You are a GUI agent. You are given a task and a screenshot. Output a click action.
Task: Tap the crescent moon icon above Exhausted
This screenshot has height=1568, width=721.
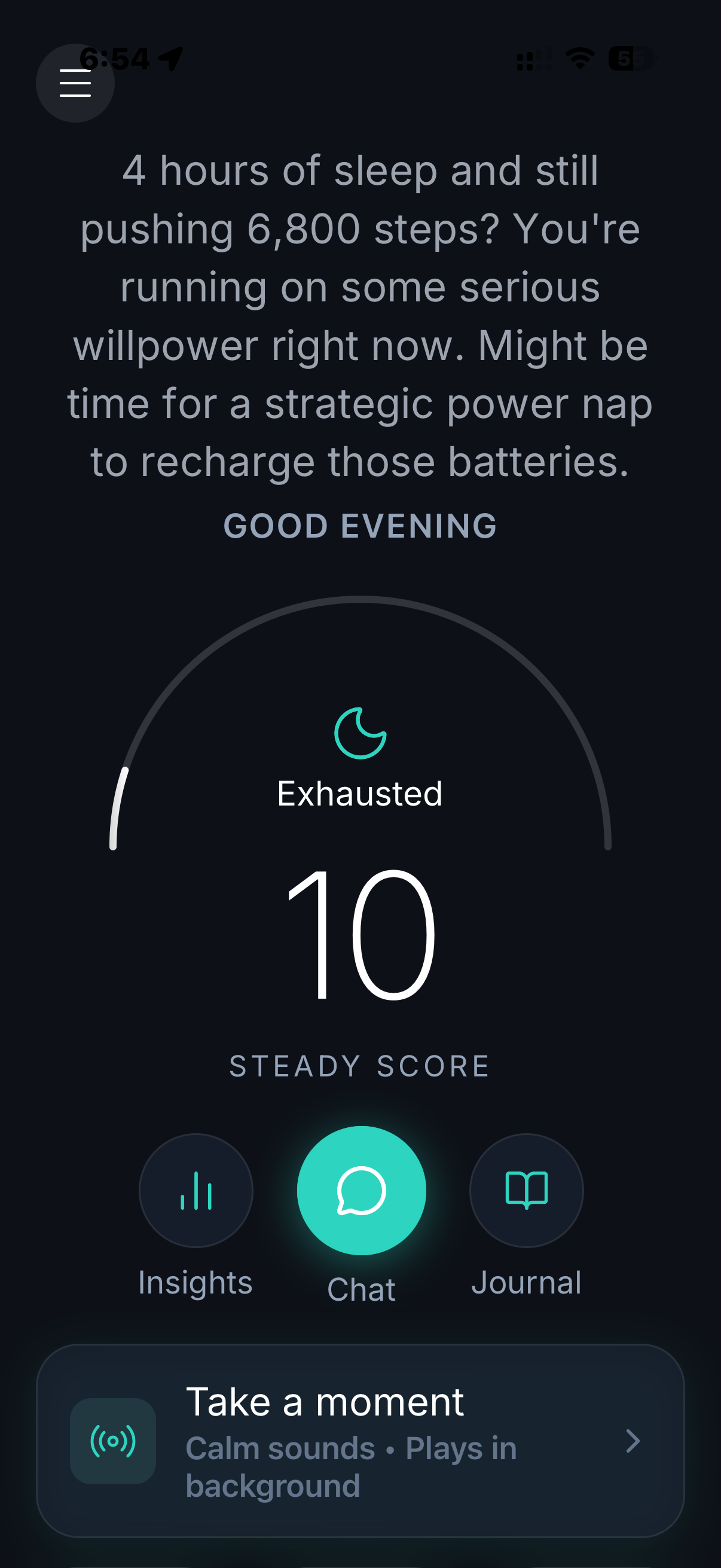pyautogui.click(x=361, y=736)
